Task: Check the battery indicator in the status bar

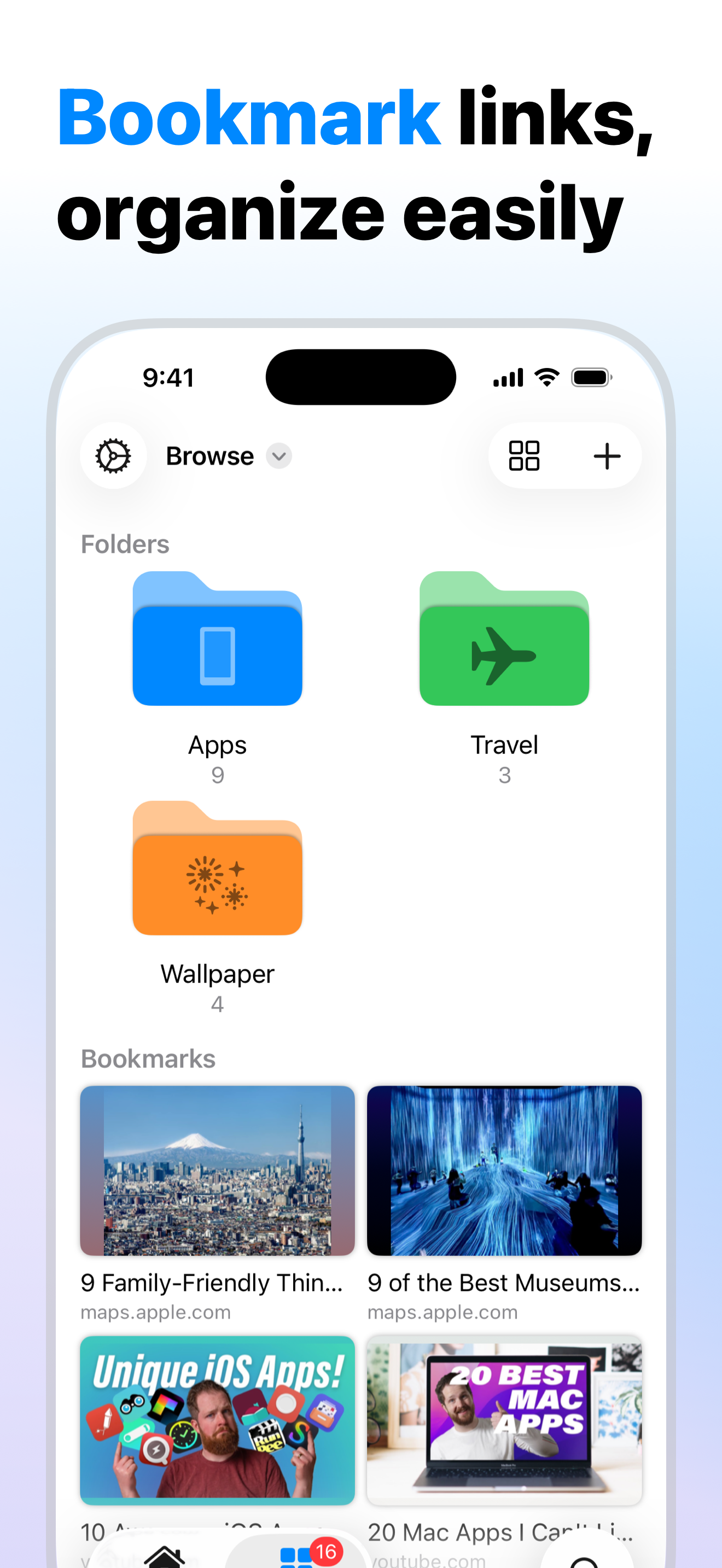Action: [591, 376]
